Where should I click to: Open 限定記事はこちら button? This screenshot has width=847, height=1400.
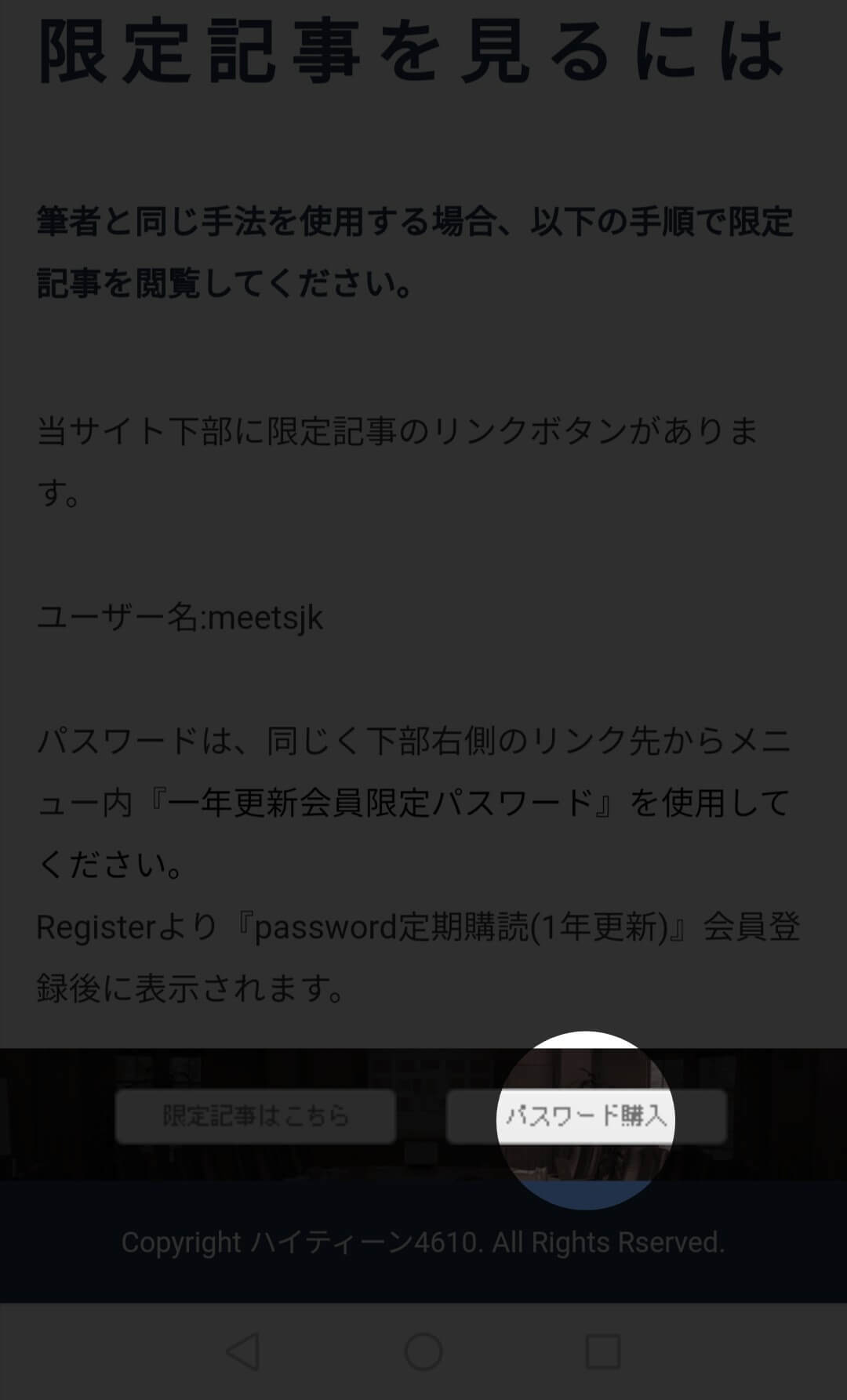(256, 1115)
